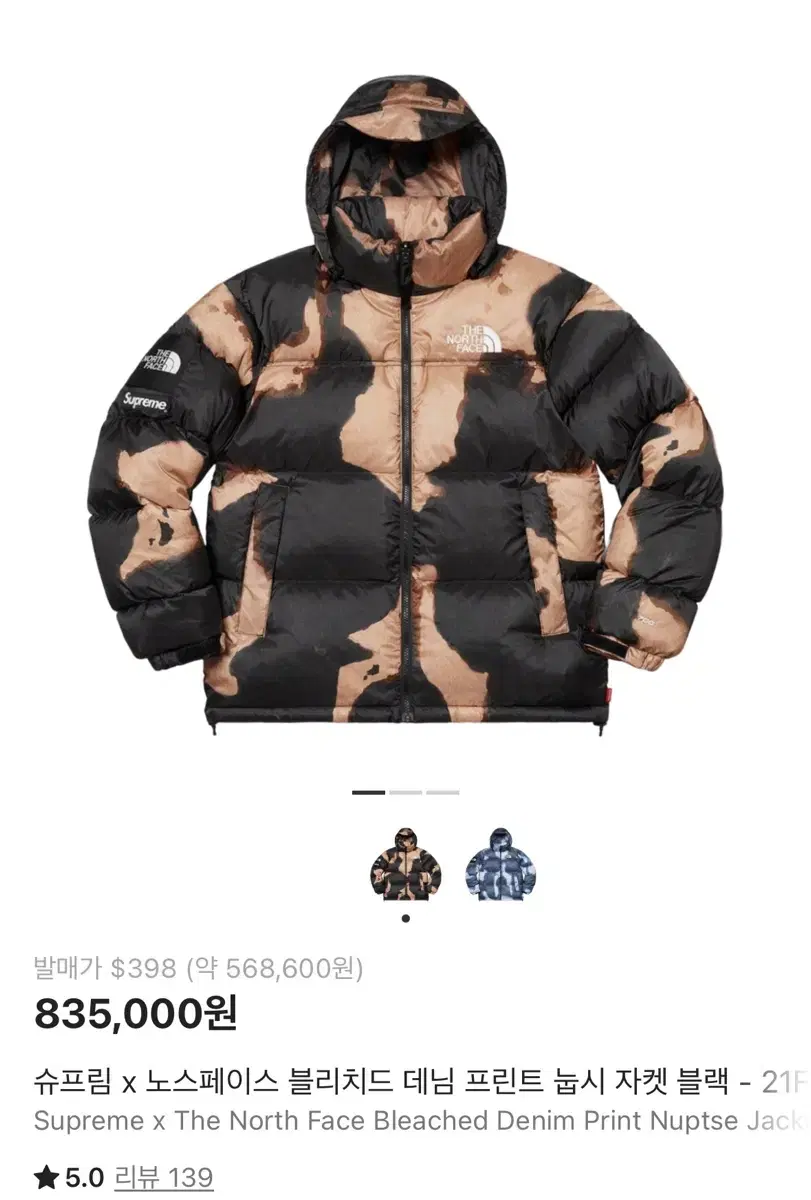Click the active first carousel indicator bar
This screenshot has height=1200, width=811.
click(371, 791)
